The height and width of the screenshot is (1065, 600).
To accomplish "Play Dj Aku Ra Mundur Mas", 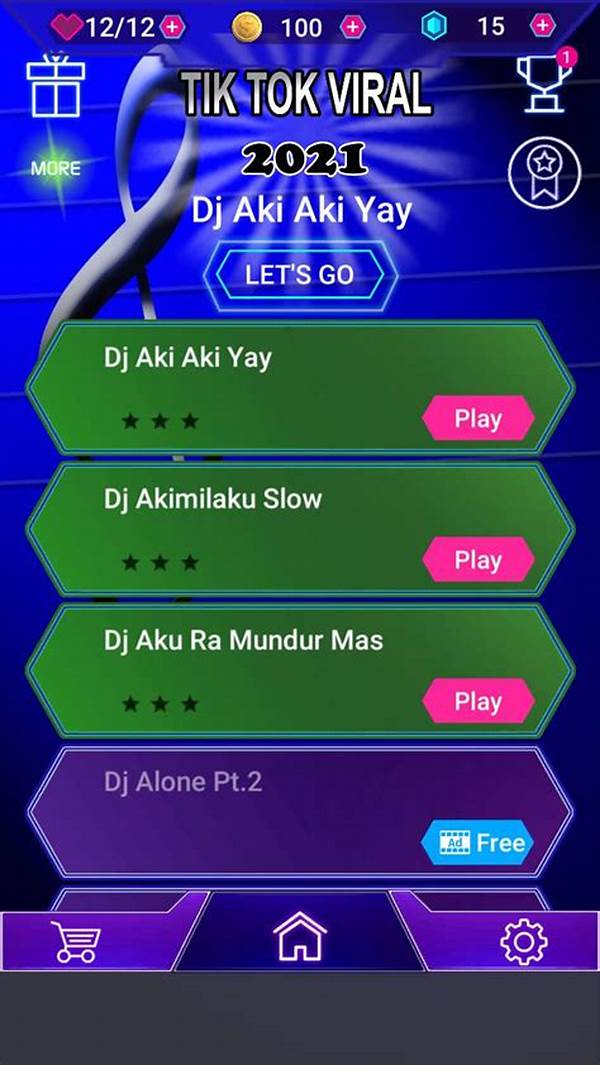I will point(478,702).
